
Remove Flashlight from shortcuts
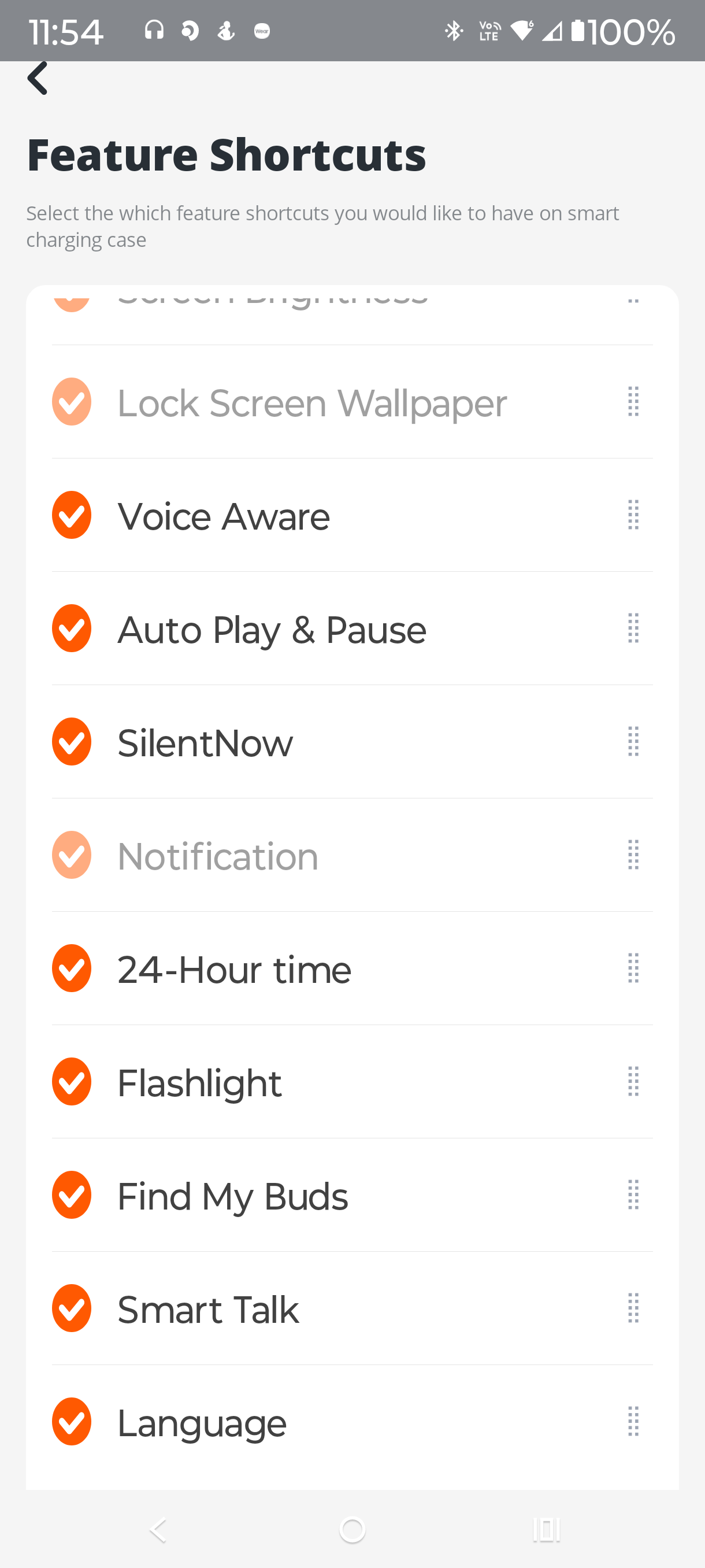(x=72, y=1081)
